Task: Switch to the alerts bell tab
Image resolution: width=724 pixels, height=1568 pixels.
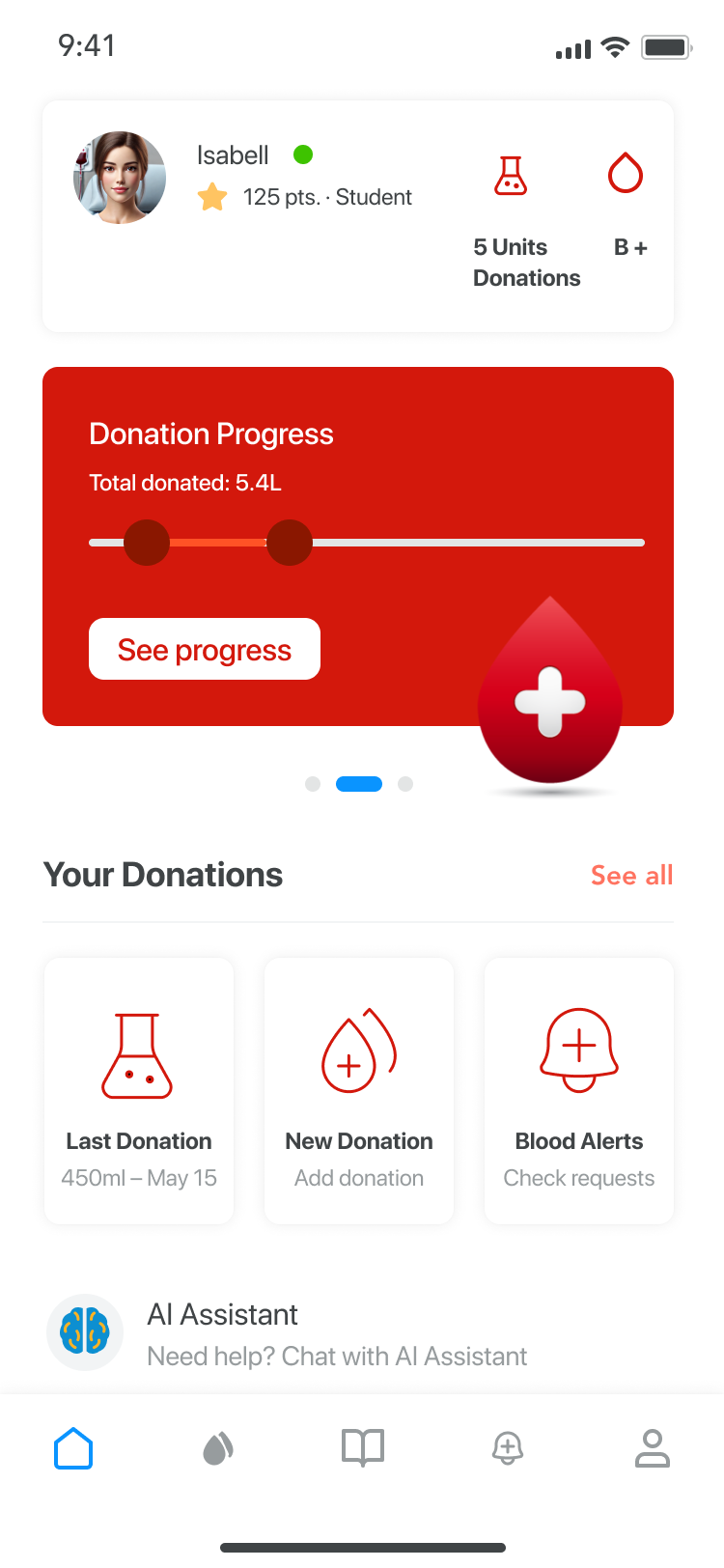Action: point(508,1448)
